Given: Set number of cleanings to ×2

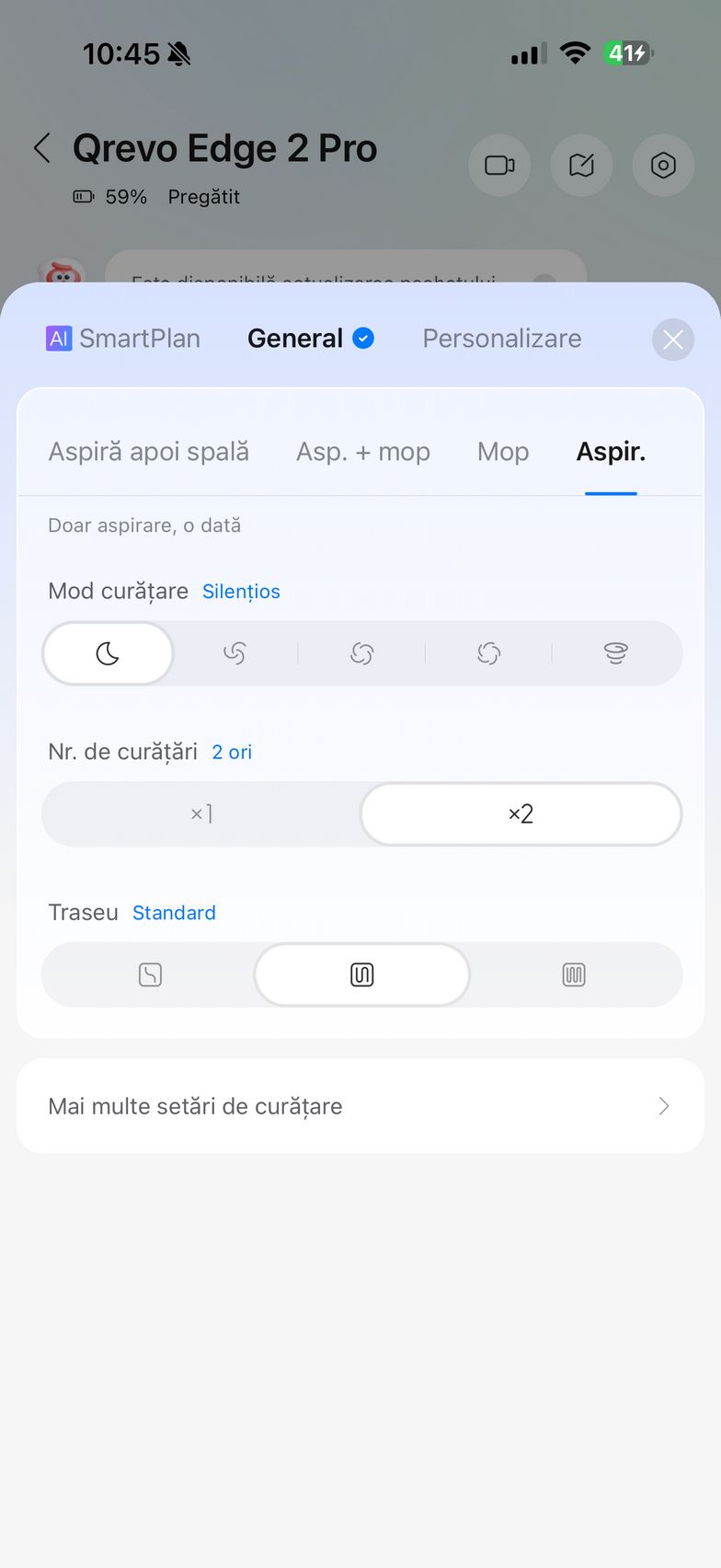Looking at the screenshot, I should 521,813.
